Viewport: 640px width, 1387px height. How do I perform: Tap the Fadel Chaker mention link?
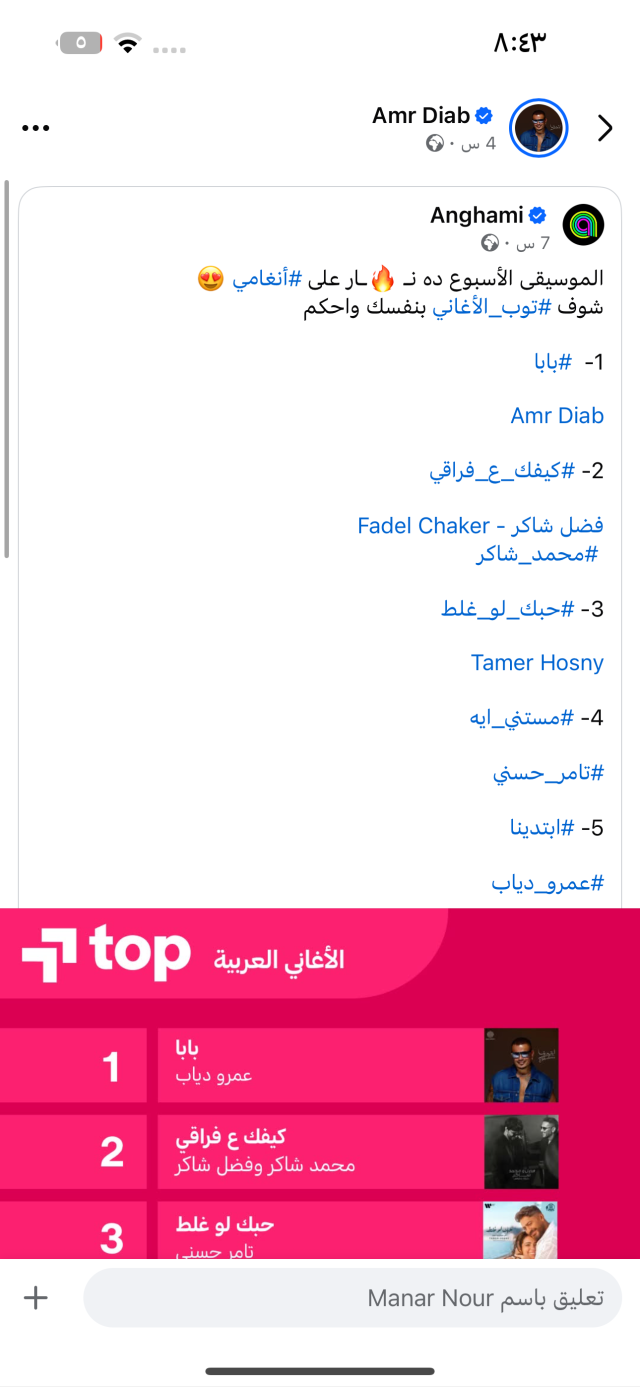(480, 525)
